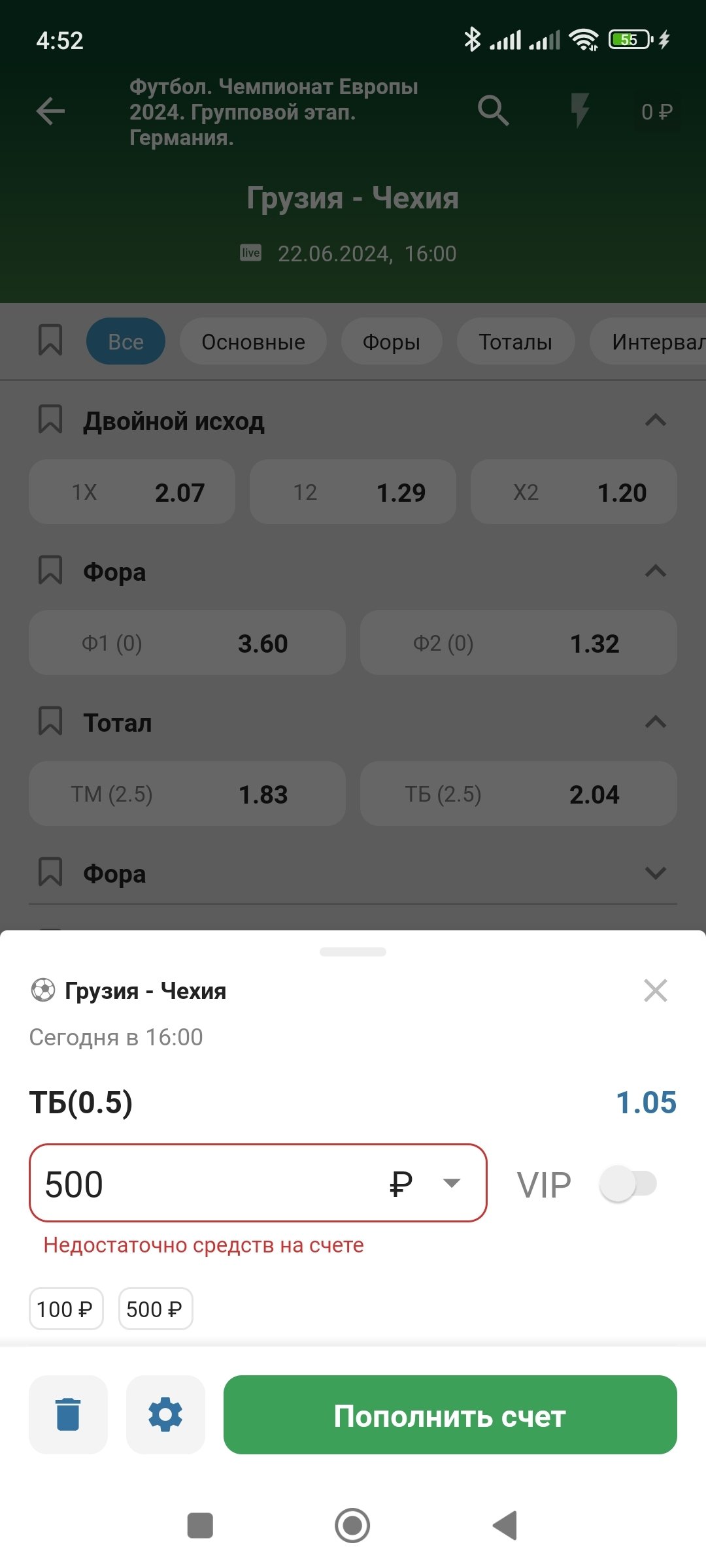This screenshot has height=1568, width=706.
Task: Enable the VIP toggle
Action: (628, 1183)
